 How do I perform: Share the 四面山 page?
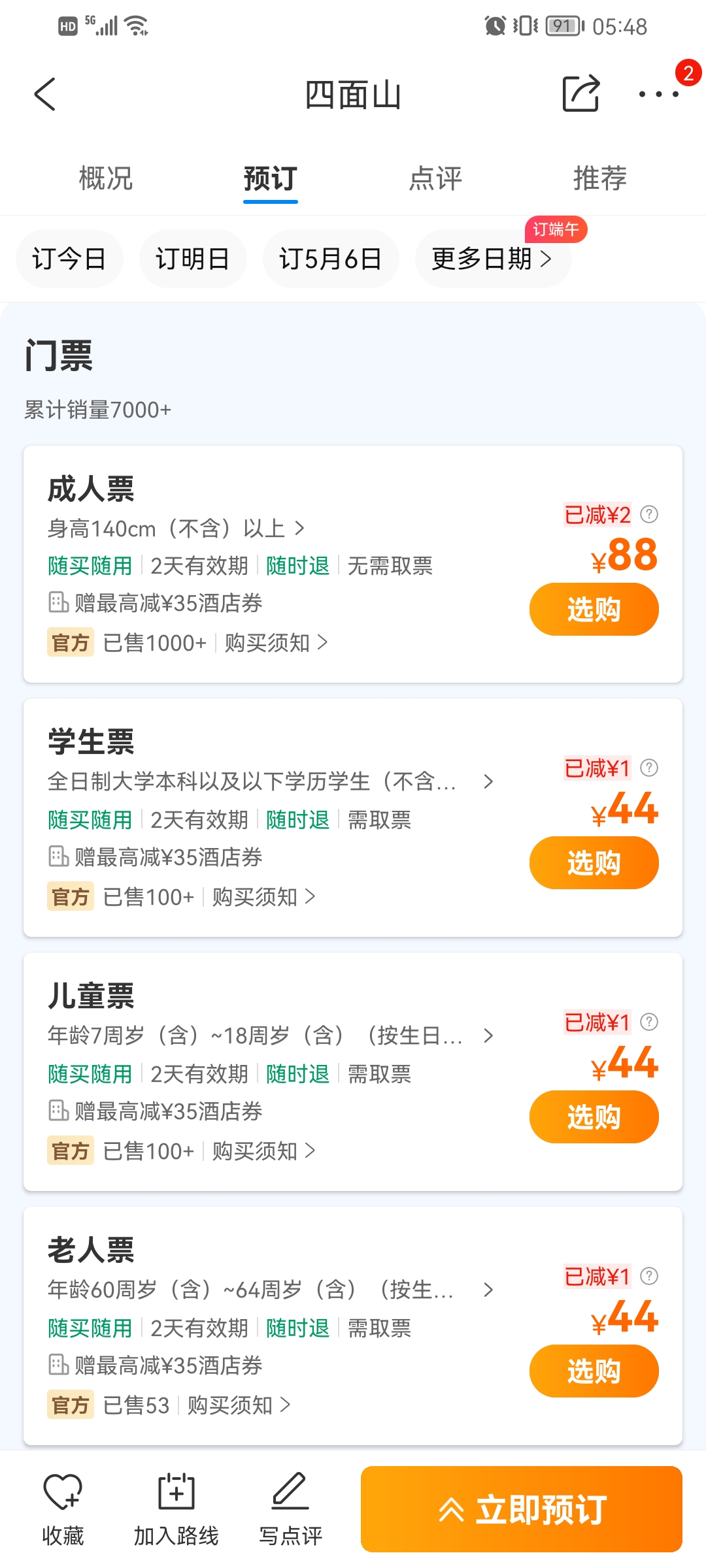point(581,93)
